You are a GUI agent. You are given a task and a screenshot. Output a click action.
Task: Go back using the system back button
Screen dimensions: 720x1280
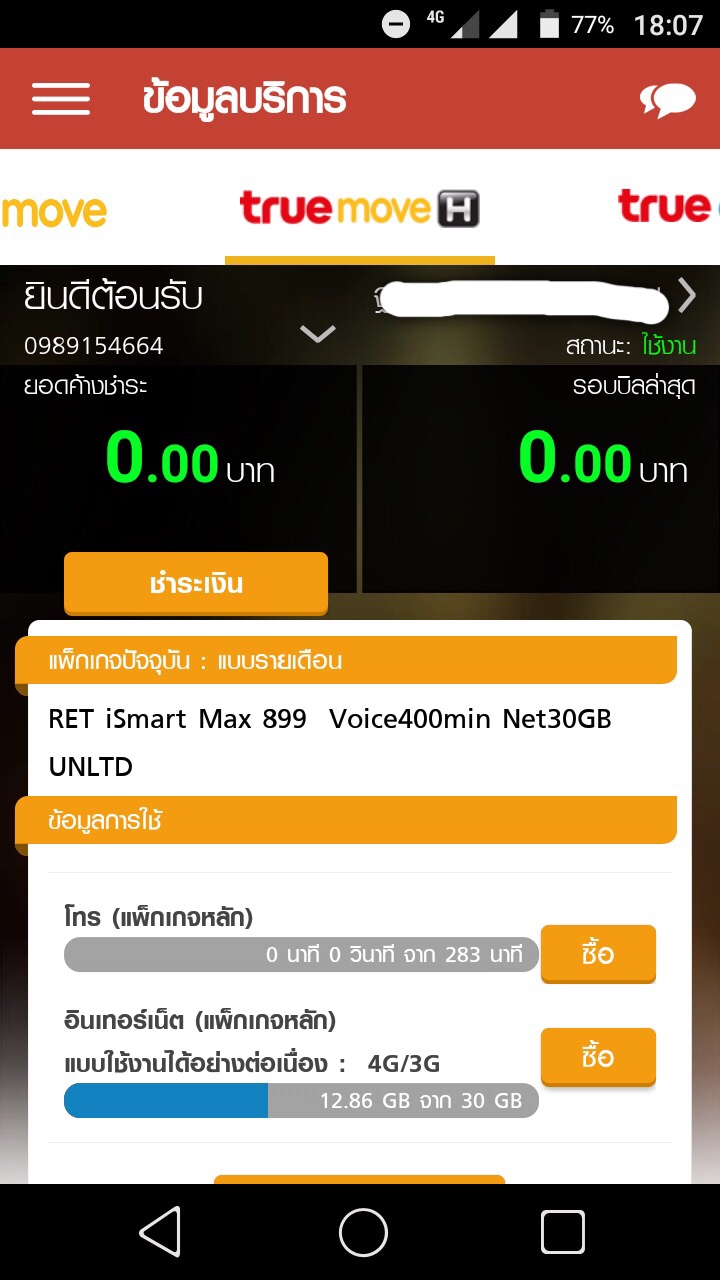pos(161,1231)
